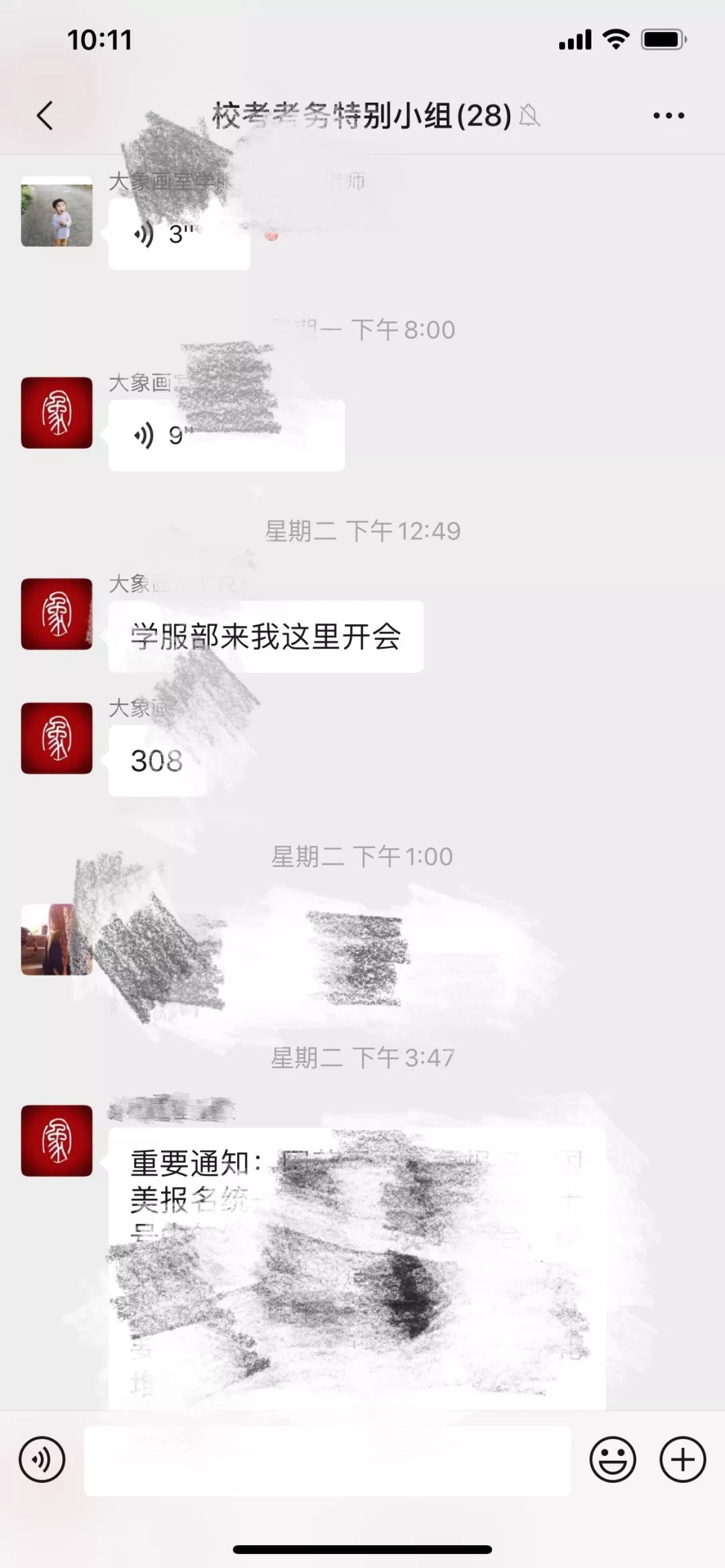Switch to voice input mode

tap(42, 1459)
